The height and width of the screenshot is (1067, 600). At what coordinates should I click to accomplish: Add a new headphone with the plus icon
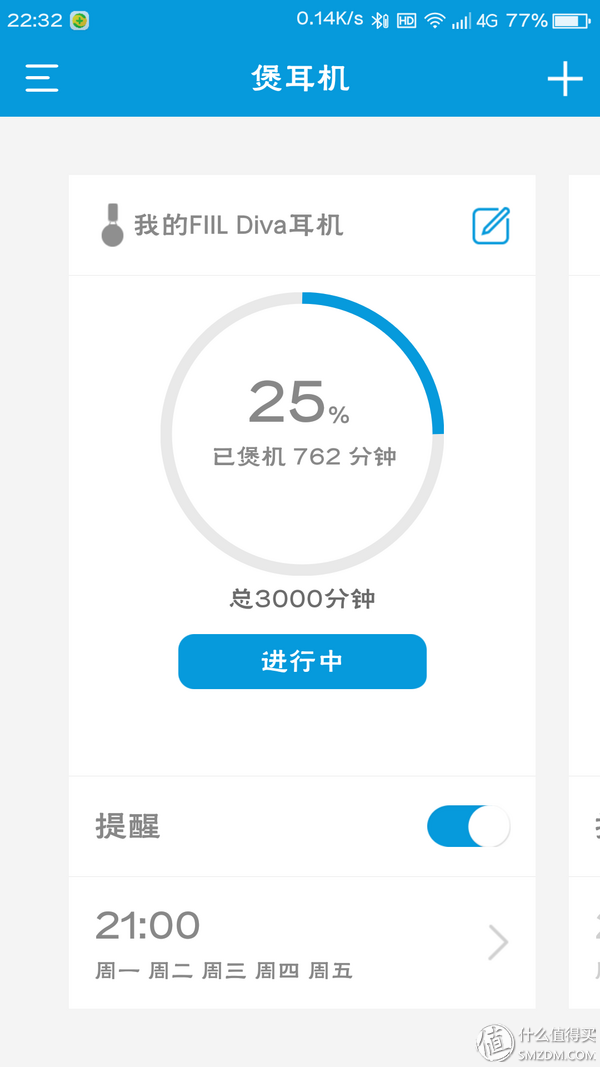point(565,79)
